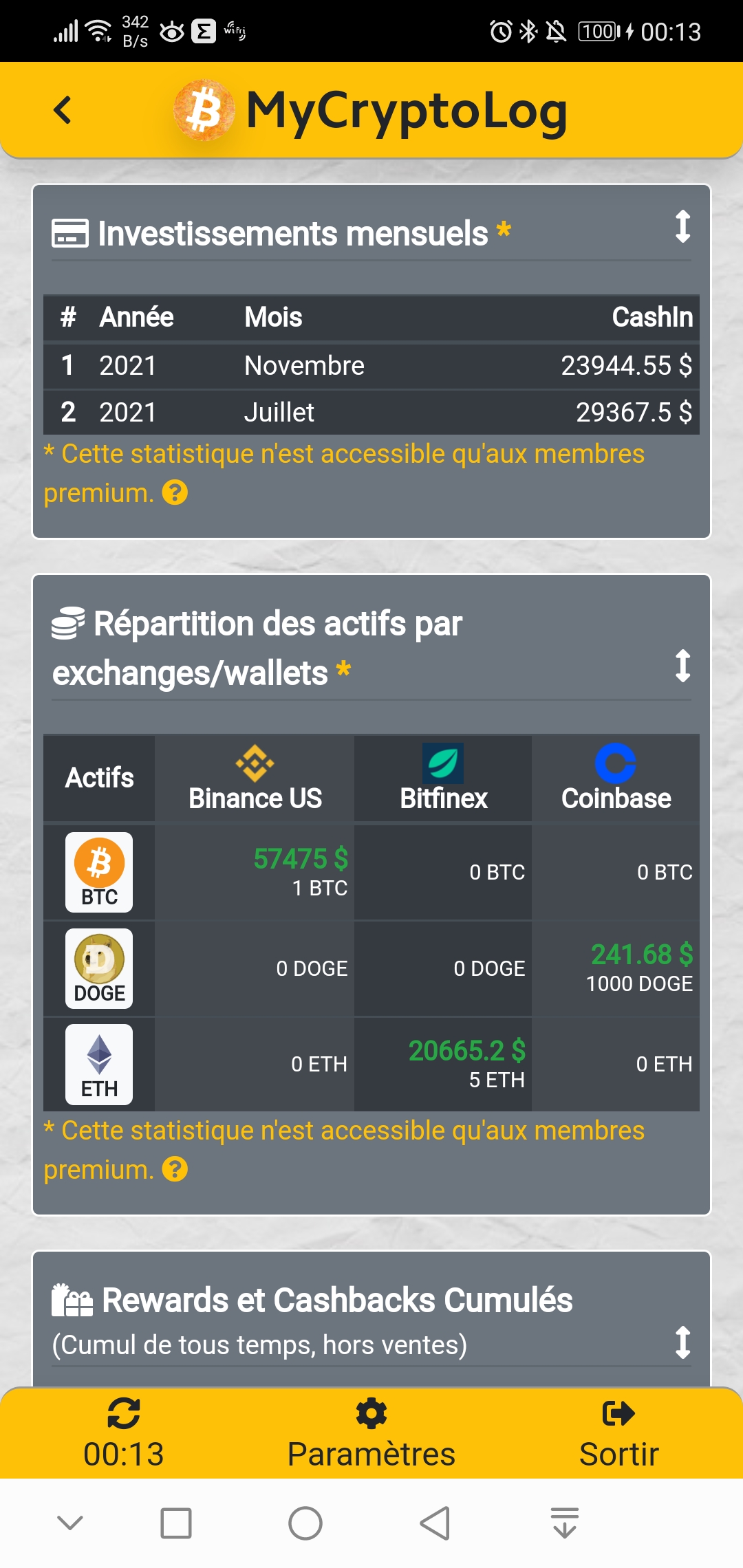Log out with Sortir
Viewport: 743px width, 1568px height.
coord(618,1433)
